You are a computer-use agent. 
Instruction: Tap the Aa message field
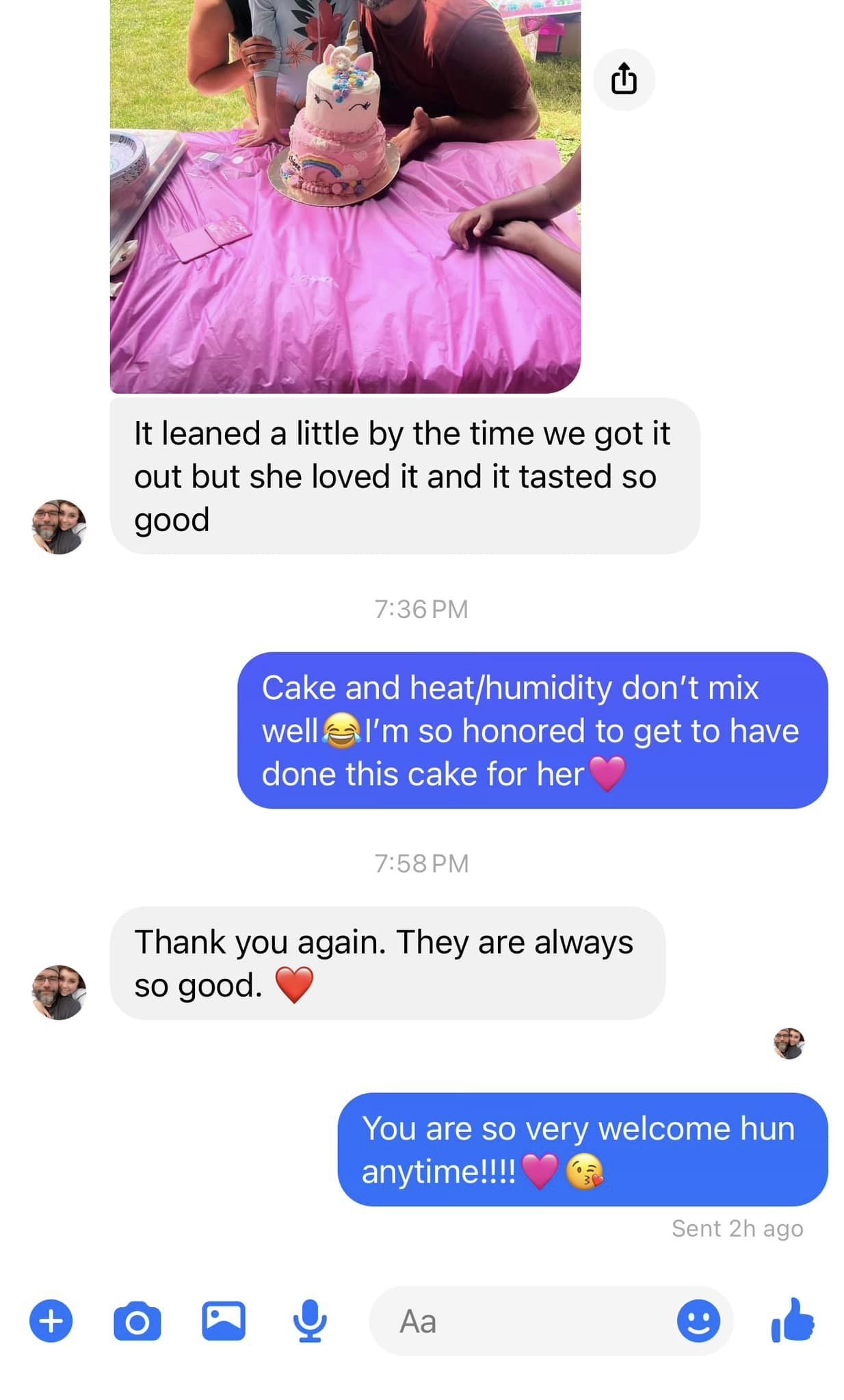point(520,1321)
